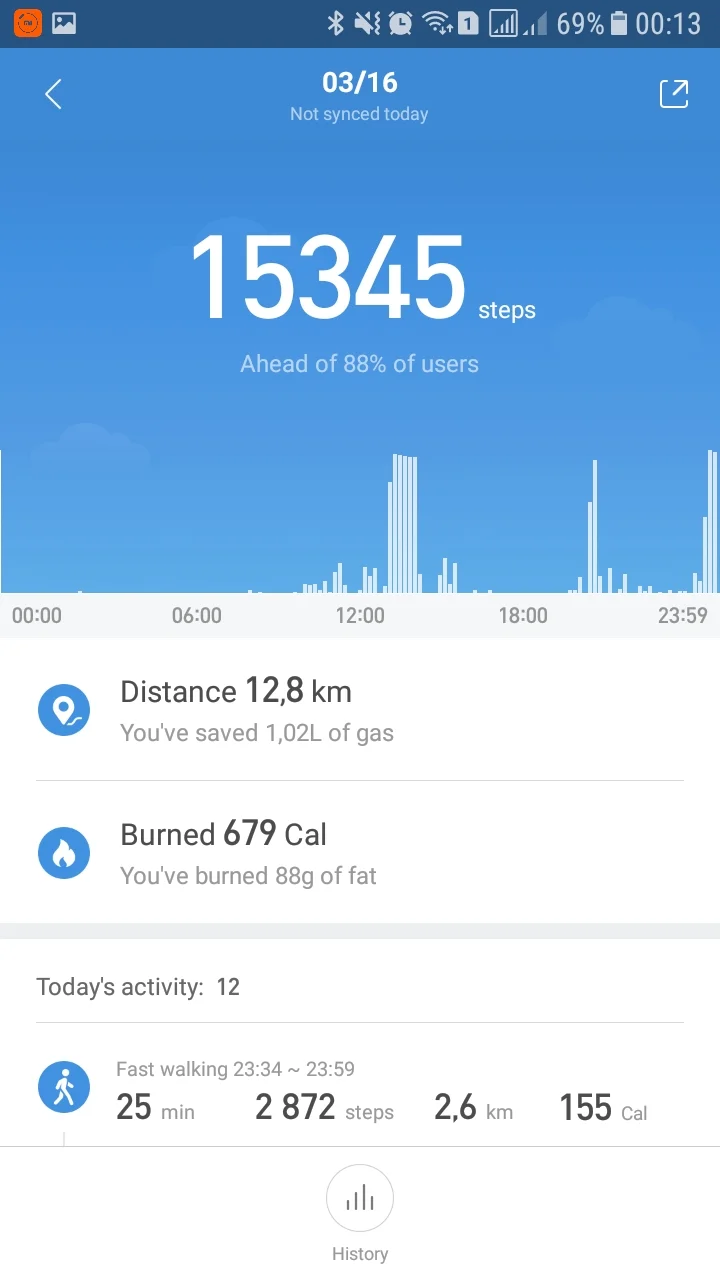Tap the 'Ahead of 88% of users' label
Screen dimensions: 720x1280
tap(359, 363)
